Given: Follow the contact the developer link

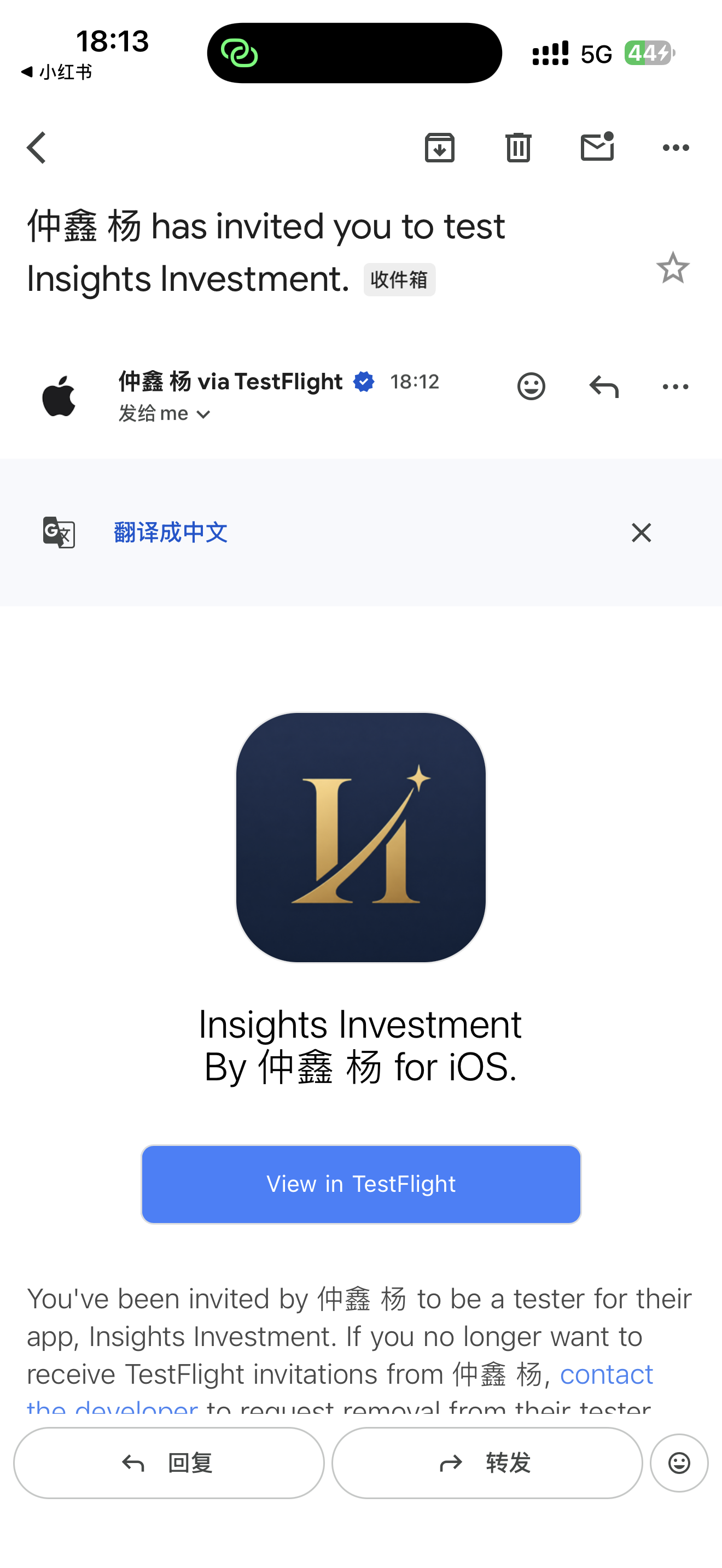Looking at the screenshot, I should click(x=340, y=1391).
